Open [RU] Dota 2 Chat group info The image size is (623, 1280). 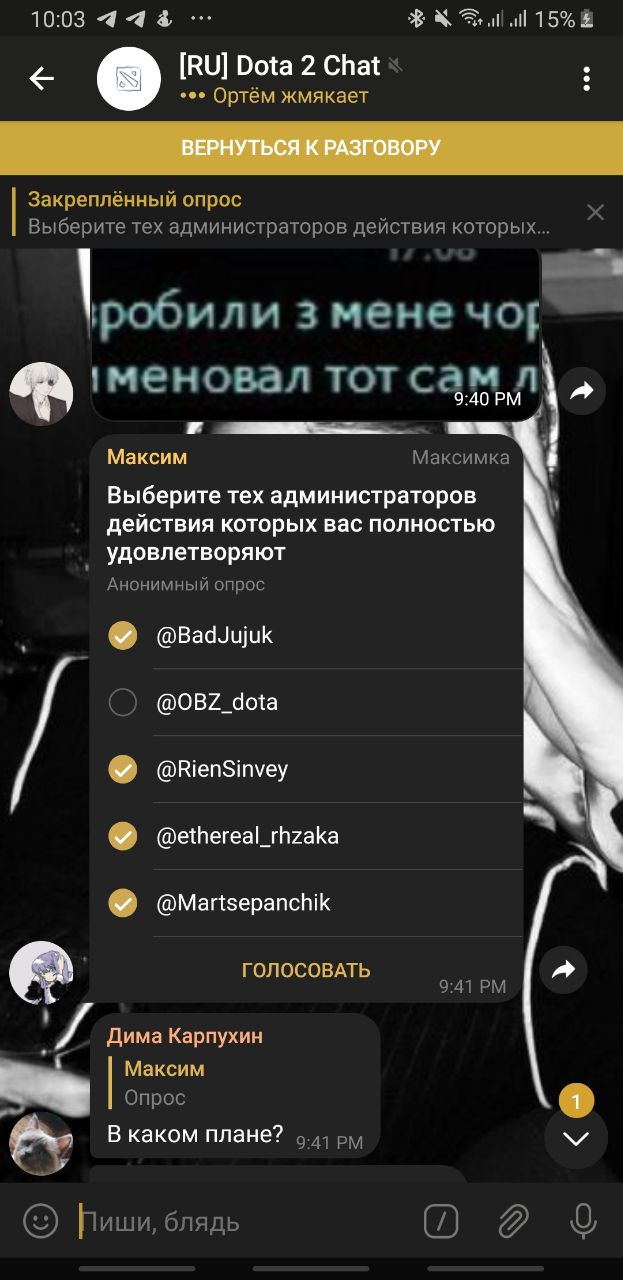coord(280,79)
